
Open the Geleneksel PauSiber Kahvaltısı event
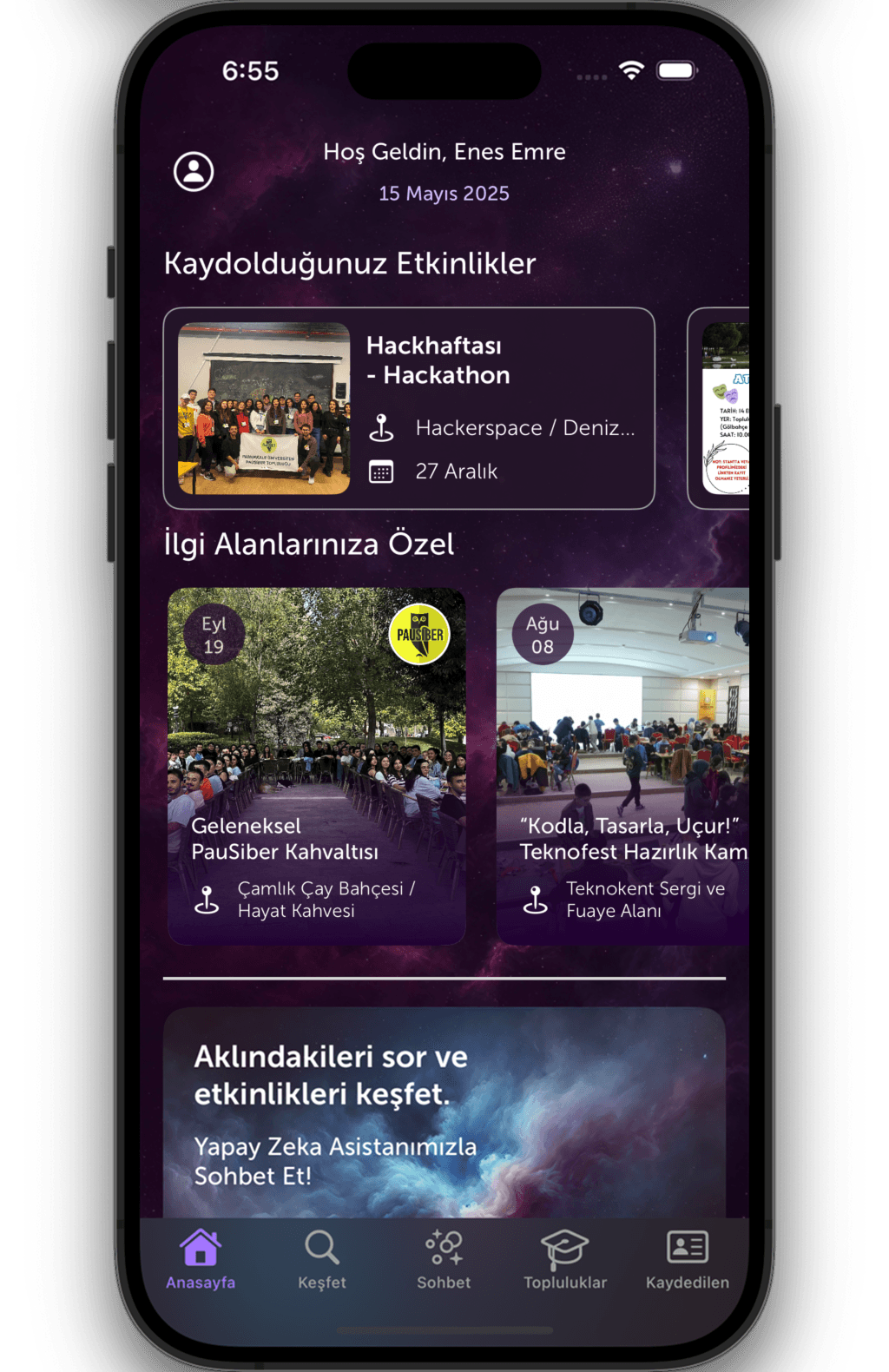(317, 766)
